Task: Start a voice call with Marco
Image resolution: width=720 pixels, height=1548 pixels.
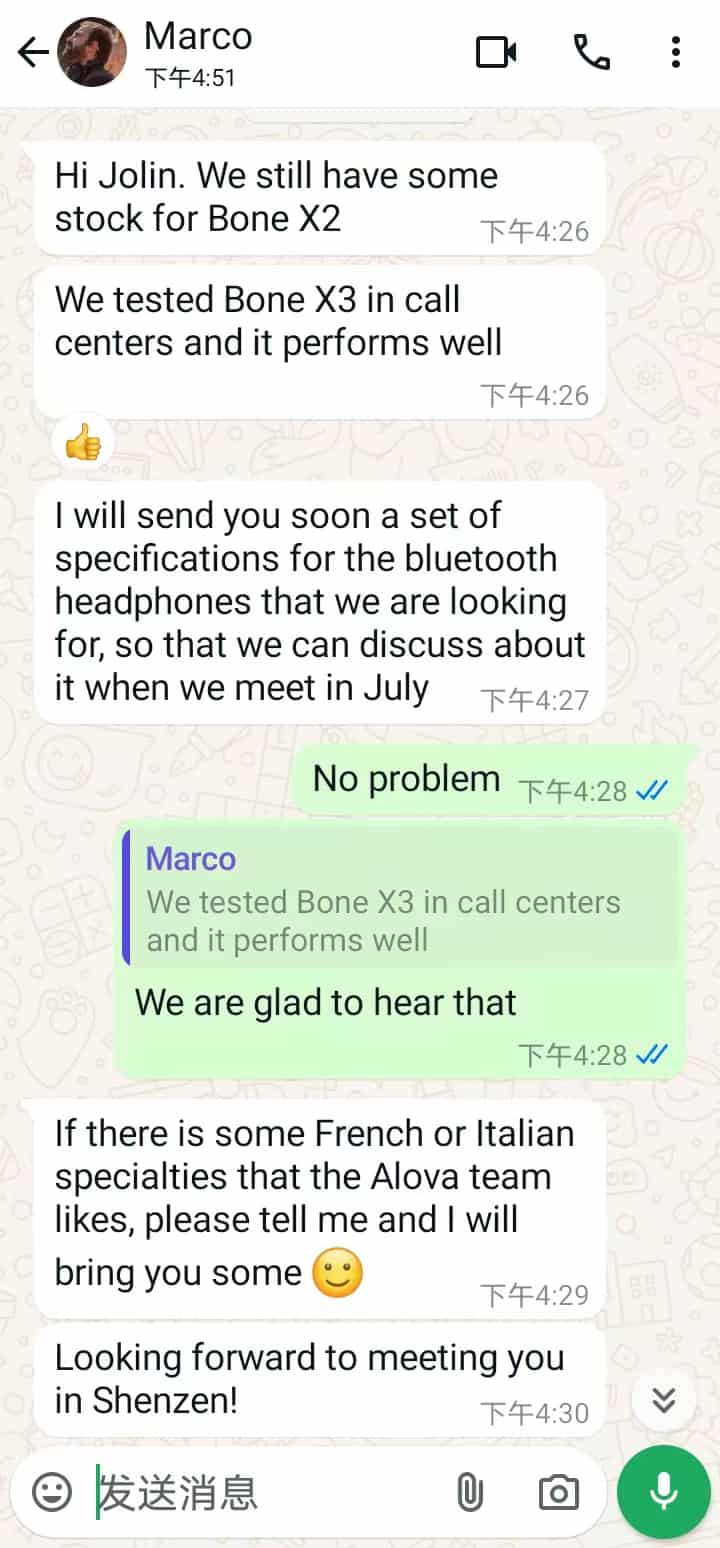Action: click(591, 52)
